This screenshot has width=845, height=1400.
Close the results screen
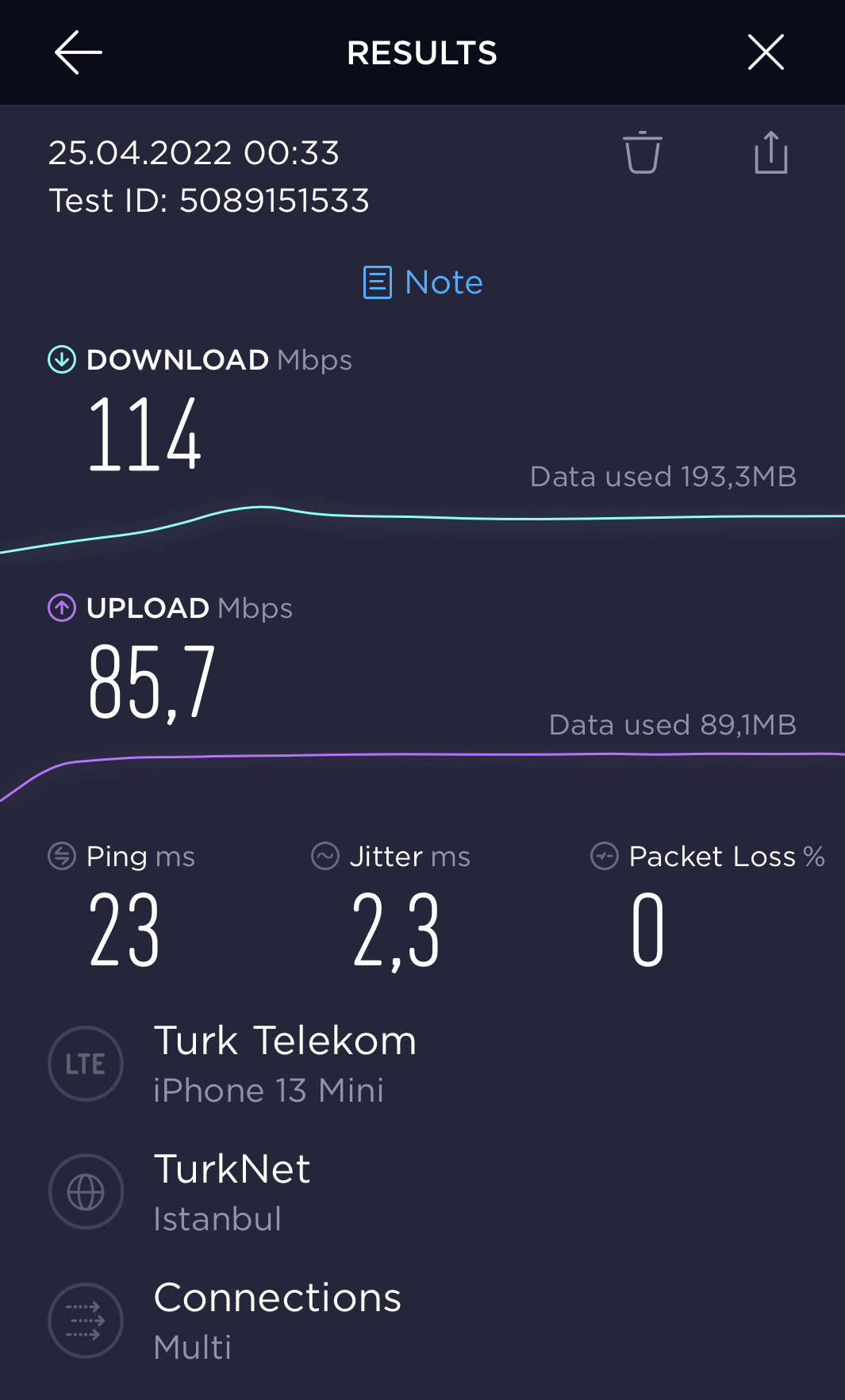766,52
